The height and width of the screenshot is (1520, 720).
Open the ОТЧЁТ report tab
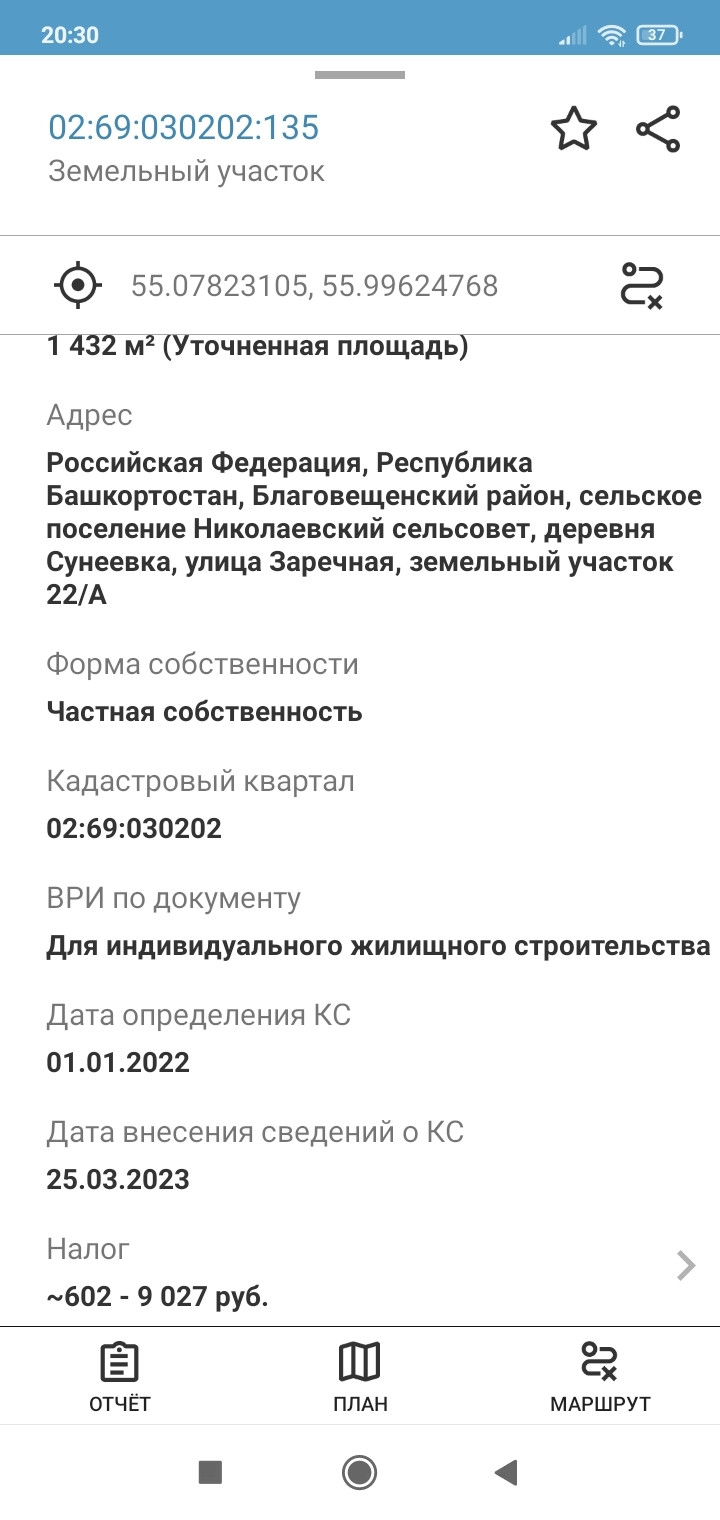[x=120, y=1377]
